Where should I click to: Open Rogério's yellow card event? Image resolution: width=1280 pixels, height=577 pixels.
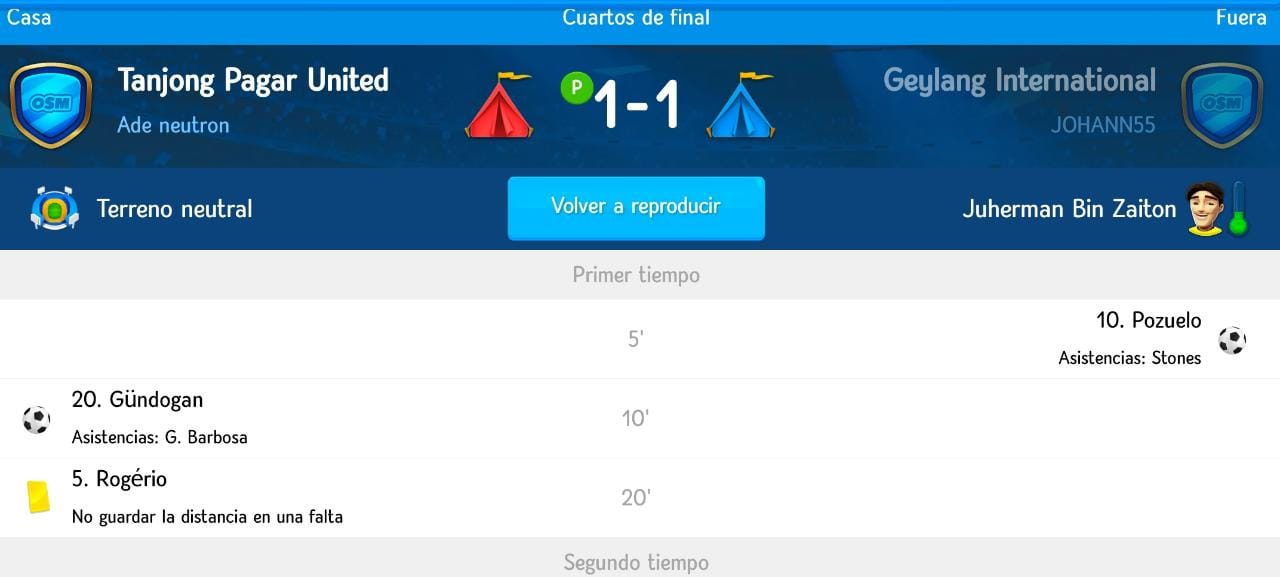pos(120,480)
